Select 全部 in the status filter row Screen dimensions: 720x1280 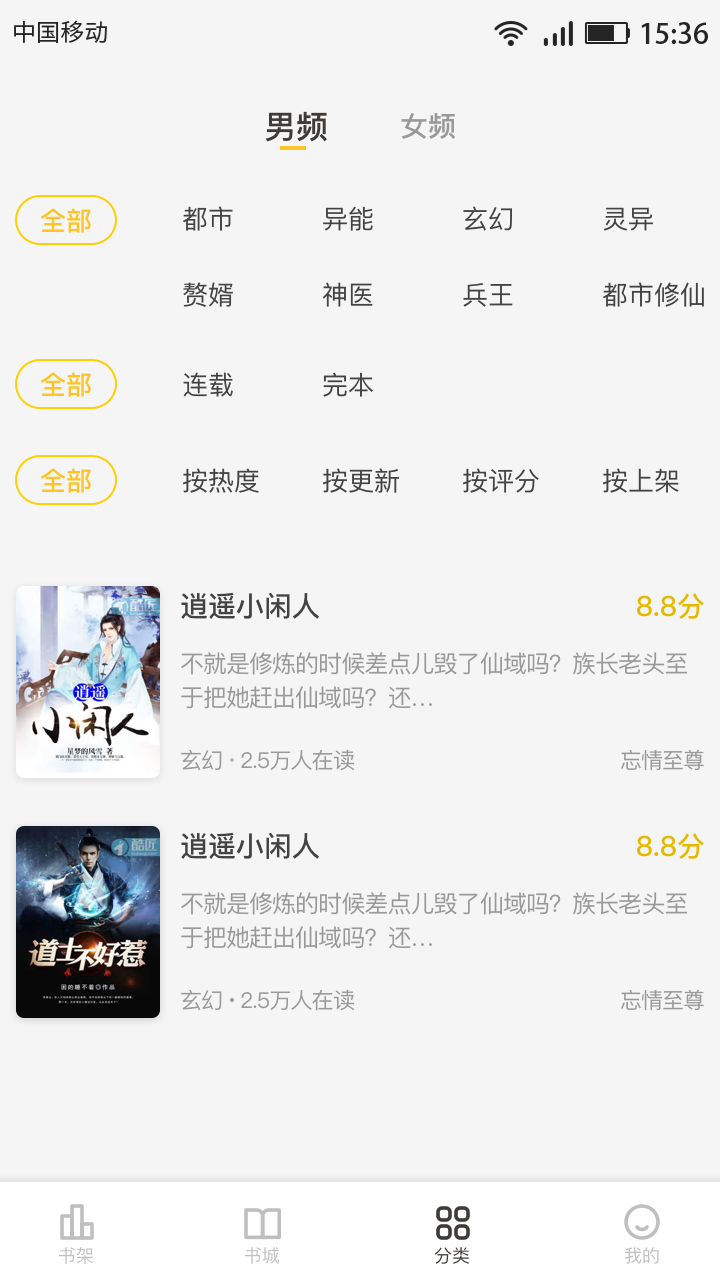(x=65, y=384)
